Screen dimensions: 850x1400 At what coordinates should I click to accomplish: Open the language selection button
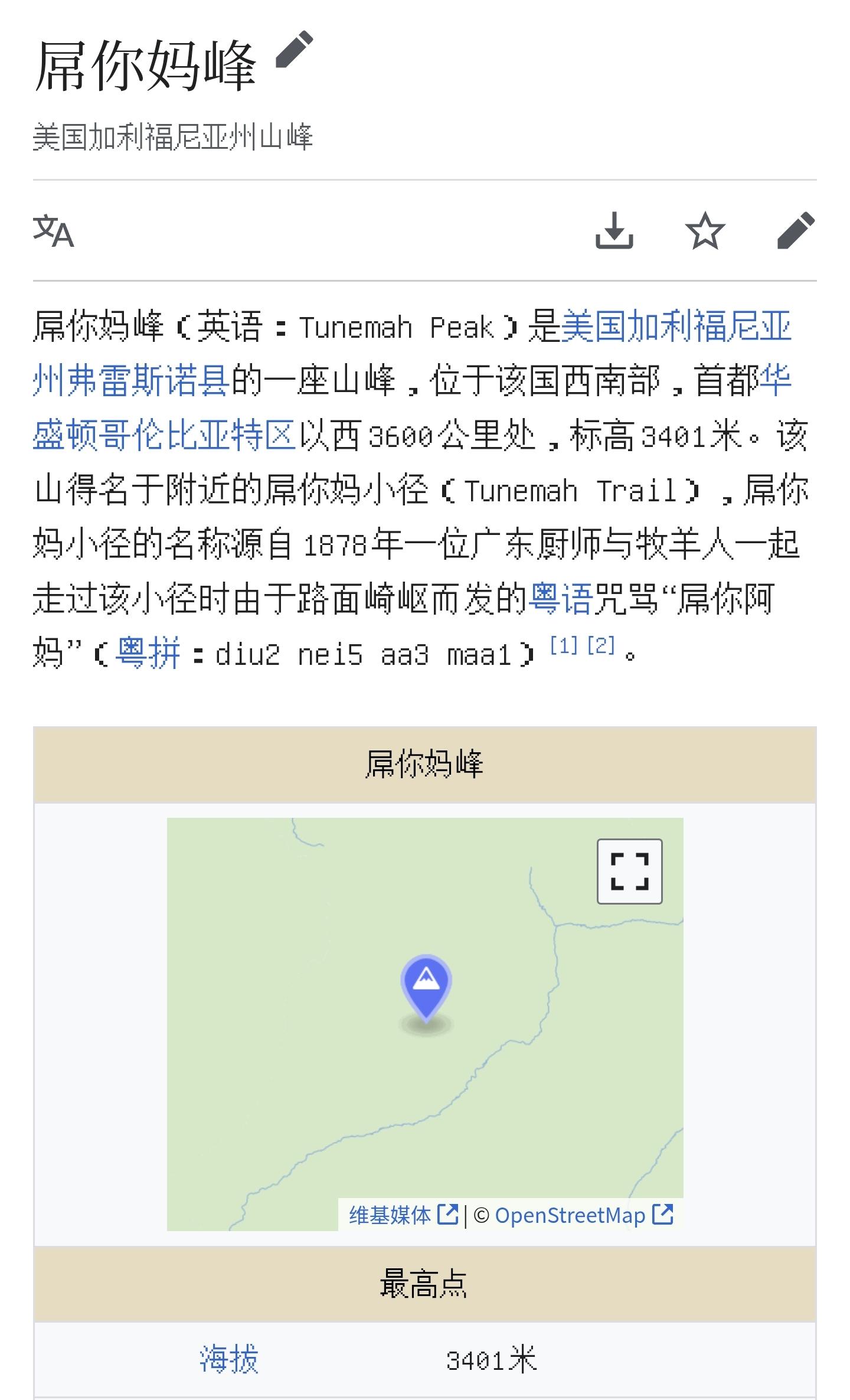(x=53, y=231)
